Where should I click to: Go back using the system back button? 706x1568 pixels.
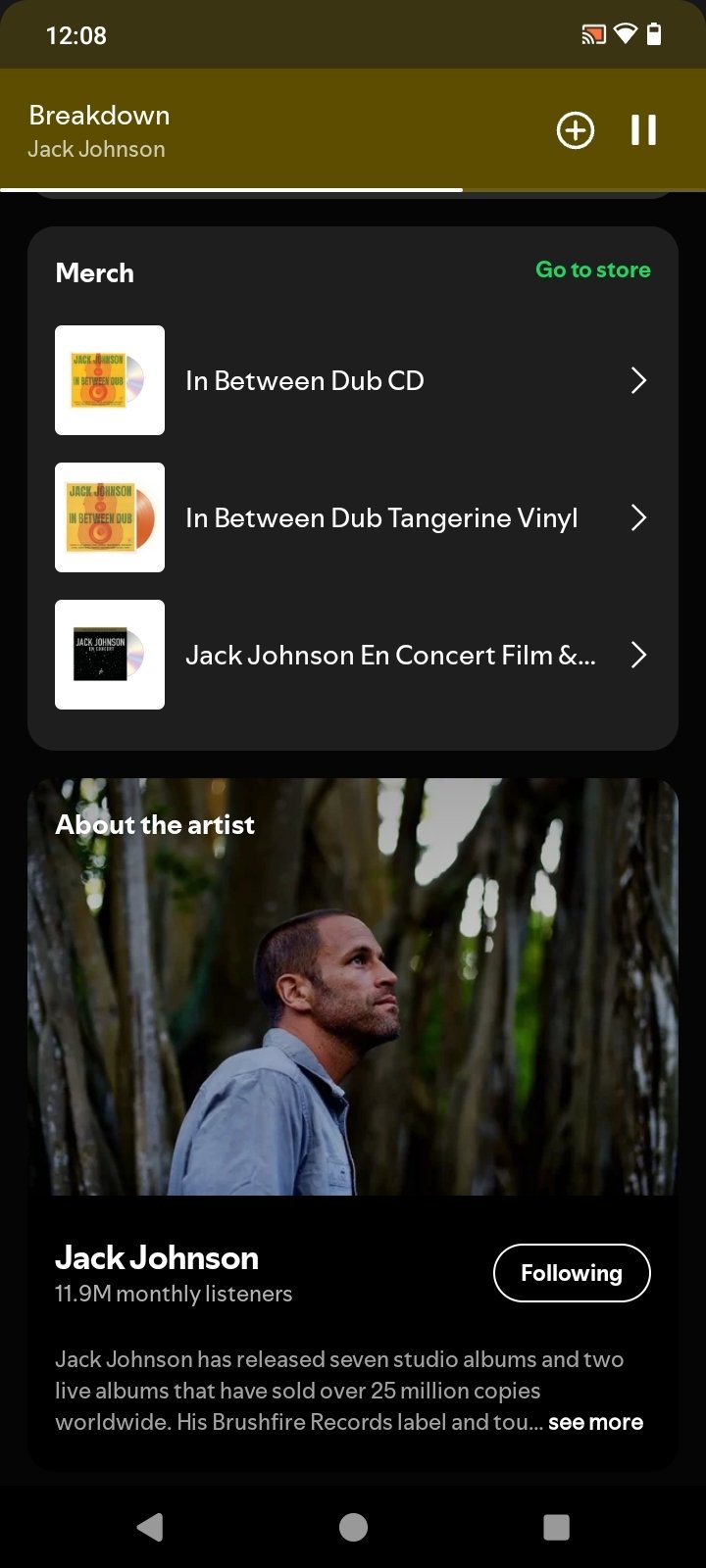150,1527
